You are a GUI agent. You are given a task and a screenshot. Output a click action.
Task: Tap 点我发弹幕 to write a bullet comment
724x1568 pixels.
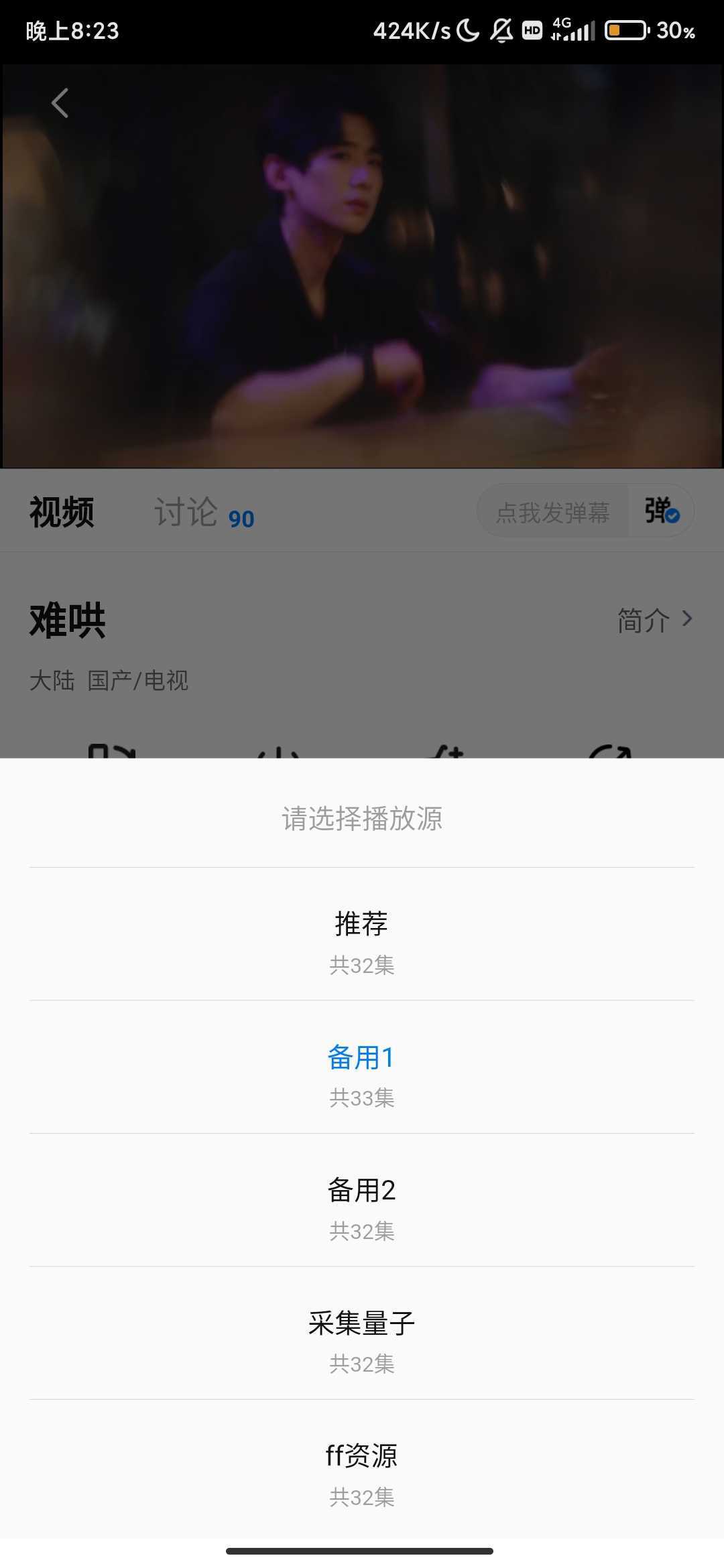coord(552,513)
